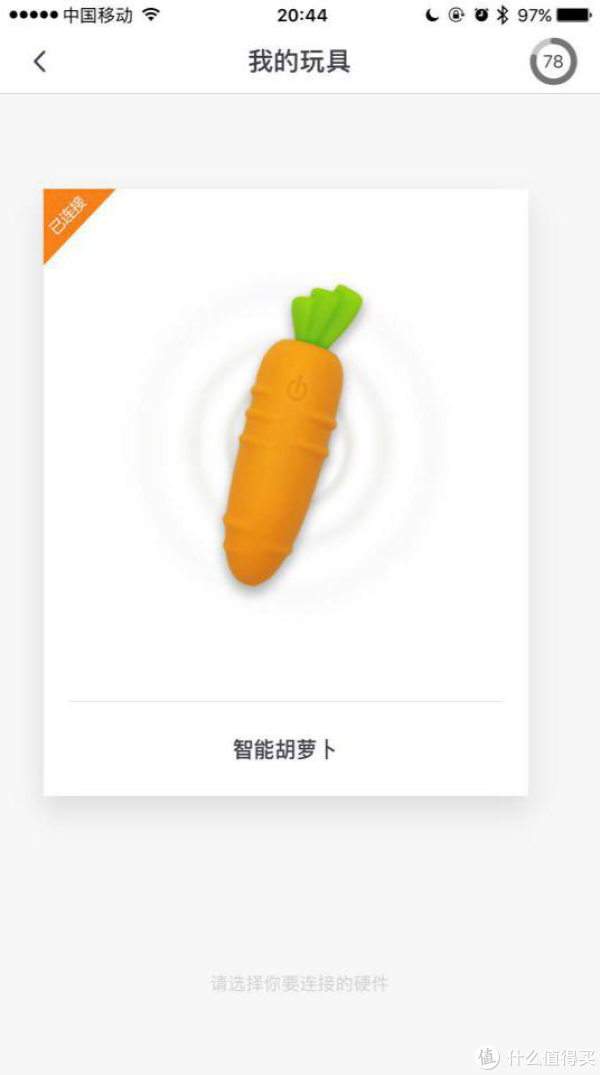This screenshot has width=600, height=1075.
Task: Tap the 78 circular progress indicator
Action: [x=552, y=62]
